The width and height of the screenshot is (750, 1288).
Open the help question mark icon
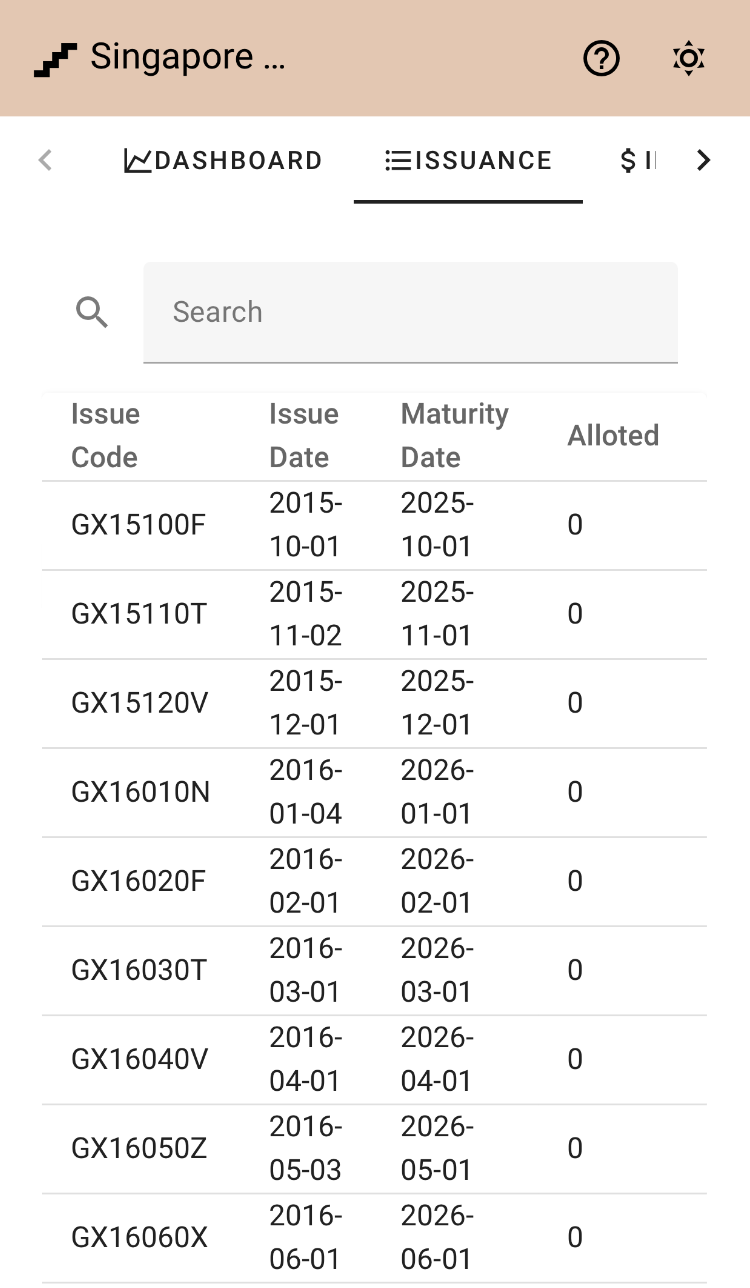tap(602, 59)
